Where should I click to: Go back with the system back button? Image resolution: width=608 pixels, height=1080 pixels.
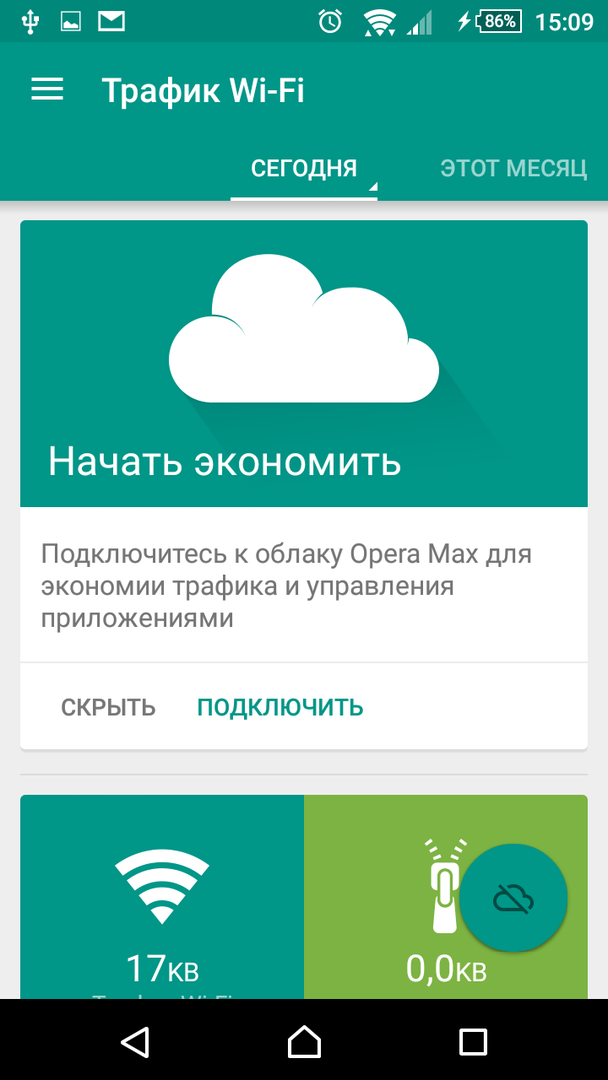pos(135,1041)
